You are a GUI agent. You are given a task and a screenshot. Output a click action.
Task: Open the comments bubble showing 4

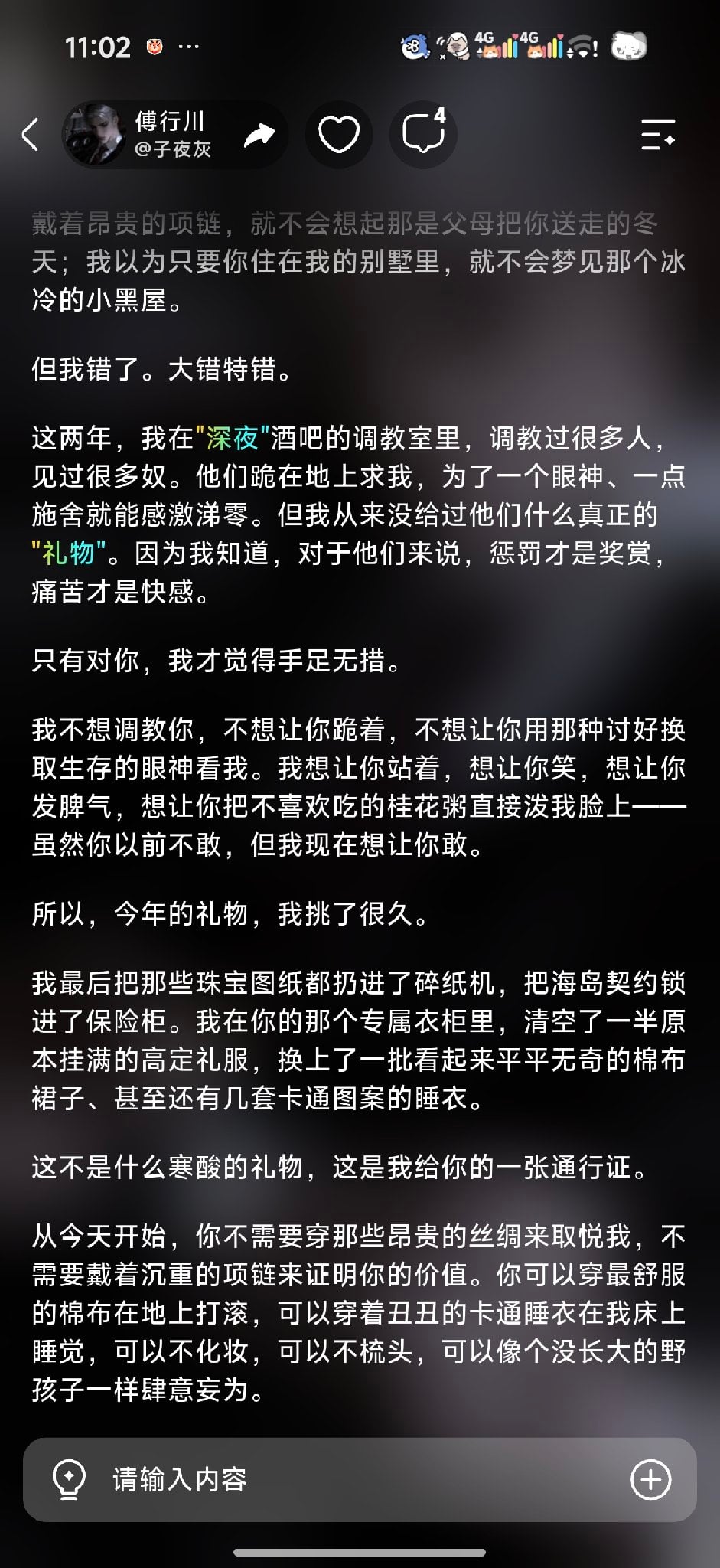tap(423, 135)
